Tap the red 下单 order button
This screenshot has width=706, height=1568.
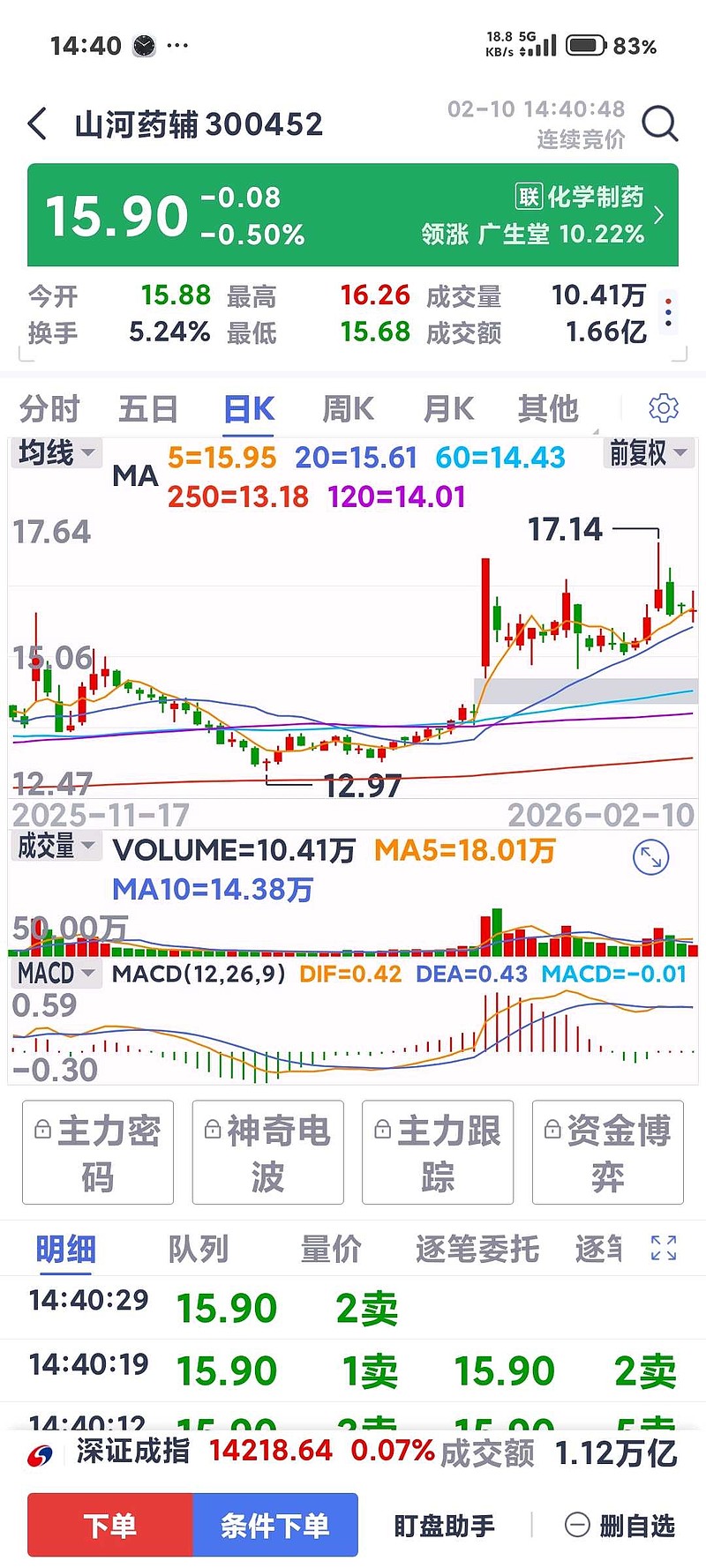110,1525
